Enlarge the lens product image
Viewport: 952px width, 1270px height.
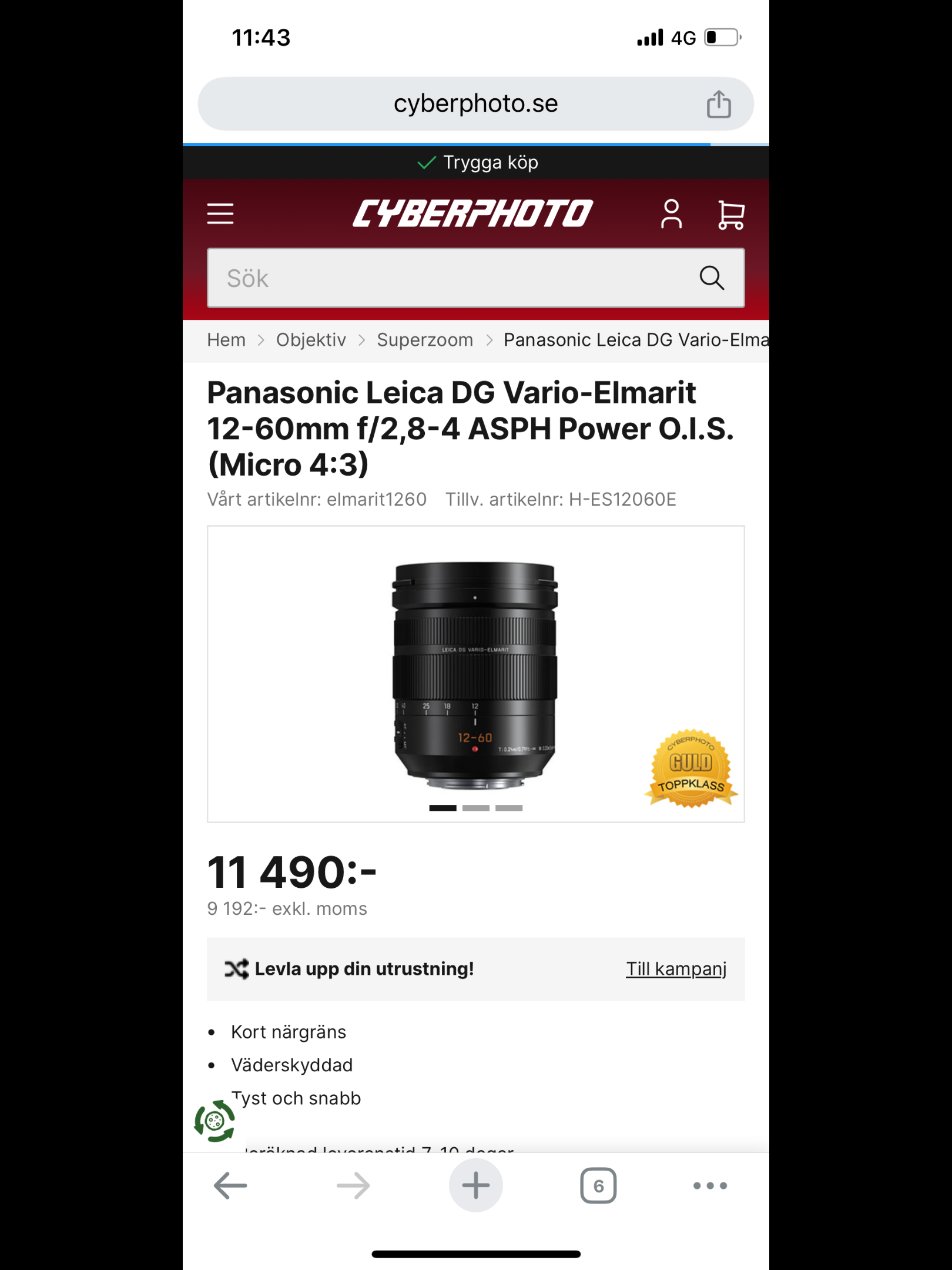pyautogui.click(x=475, y=675)
